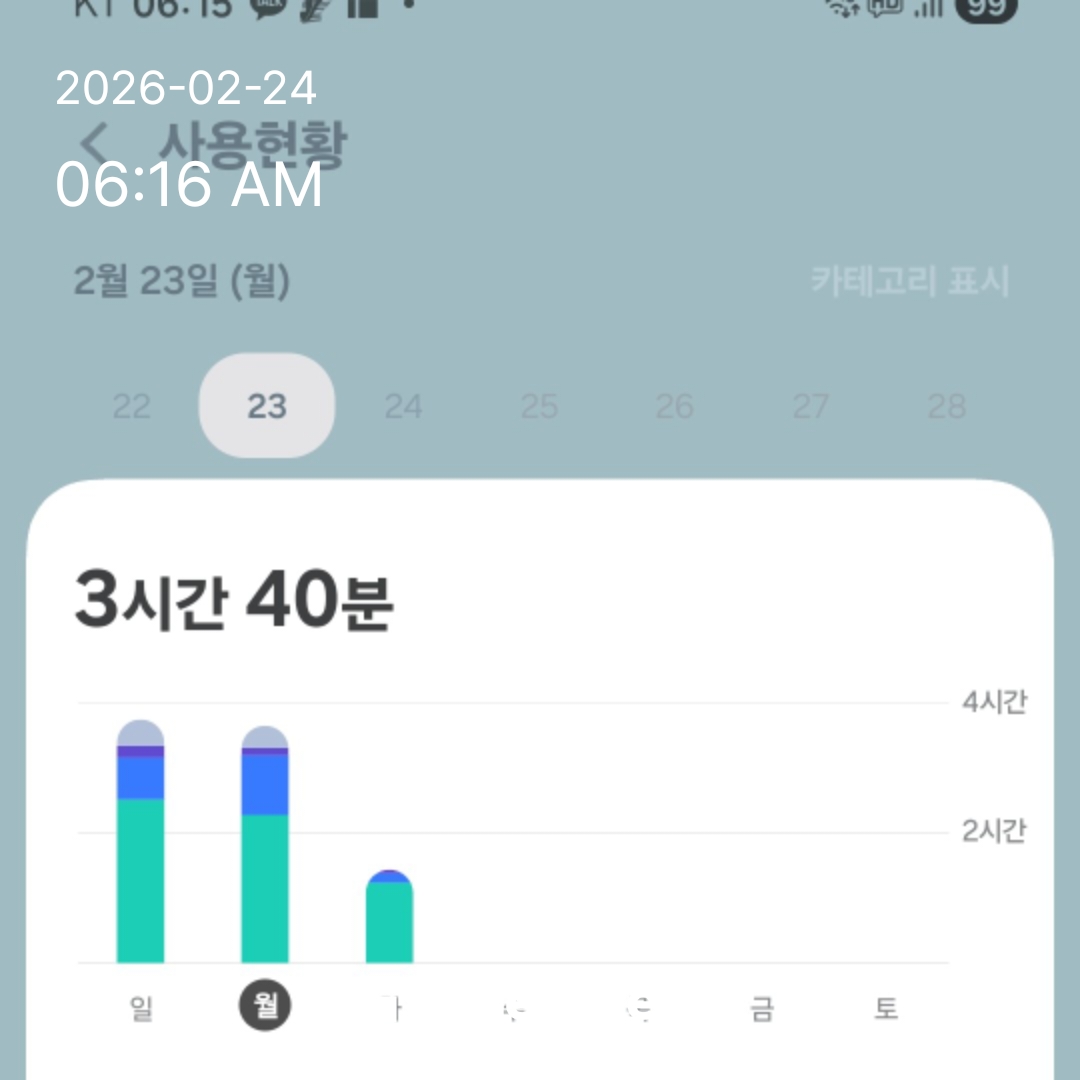Select date 25 in the week strip
This screenshot has width=1080, height=1080.
[x=539, y=407]
